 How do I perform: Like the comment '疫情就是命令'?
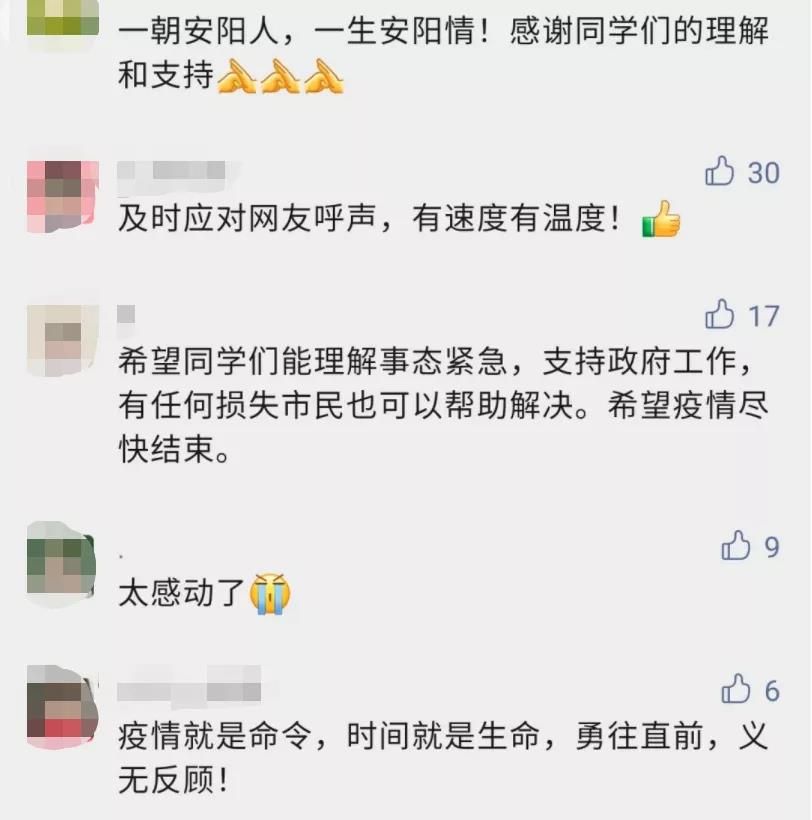coord(736,690)
